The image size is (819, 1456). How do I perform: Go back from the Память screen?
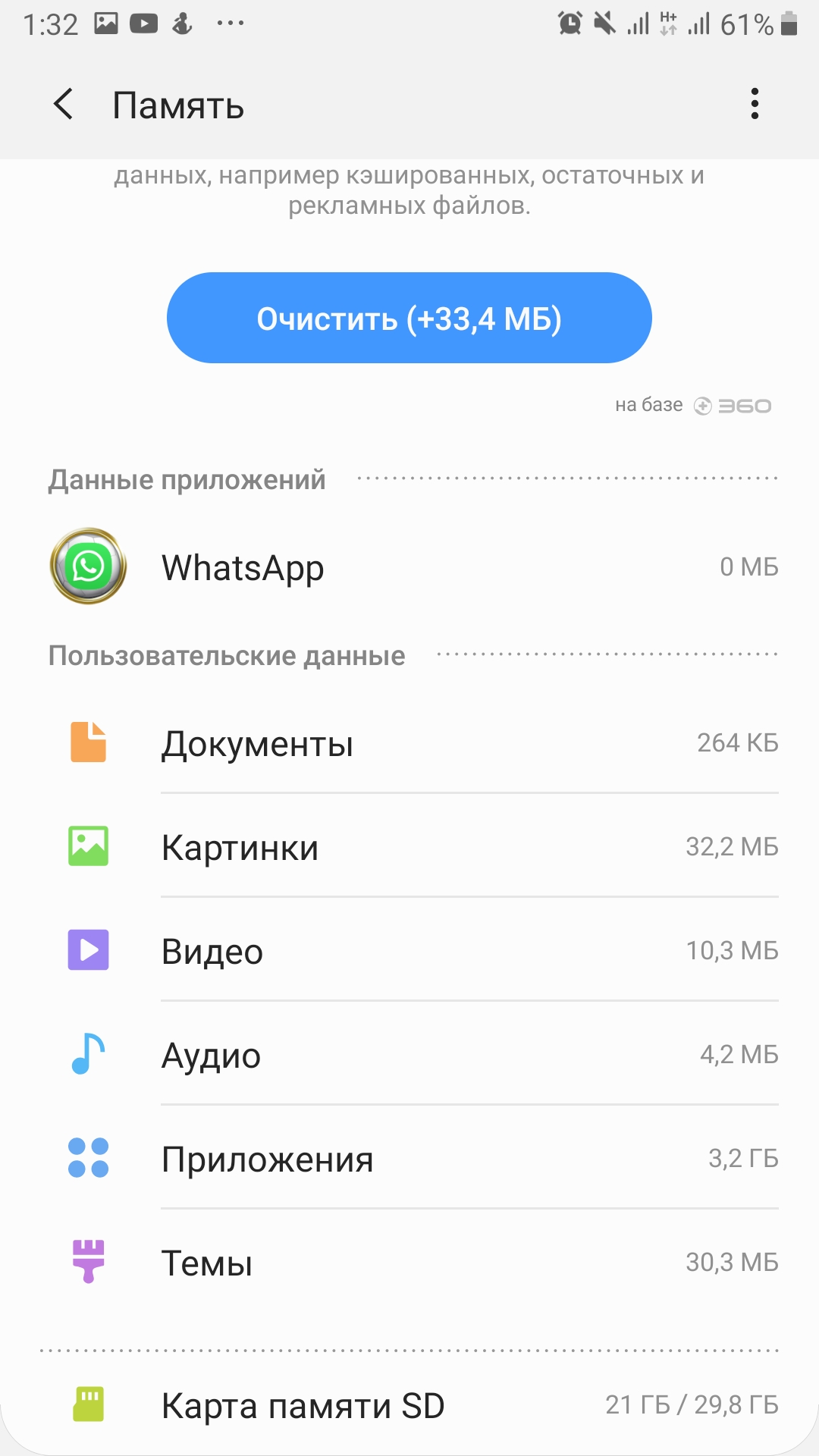(x=64, y=104)
